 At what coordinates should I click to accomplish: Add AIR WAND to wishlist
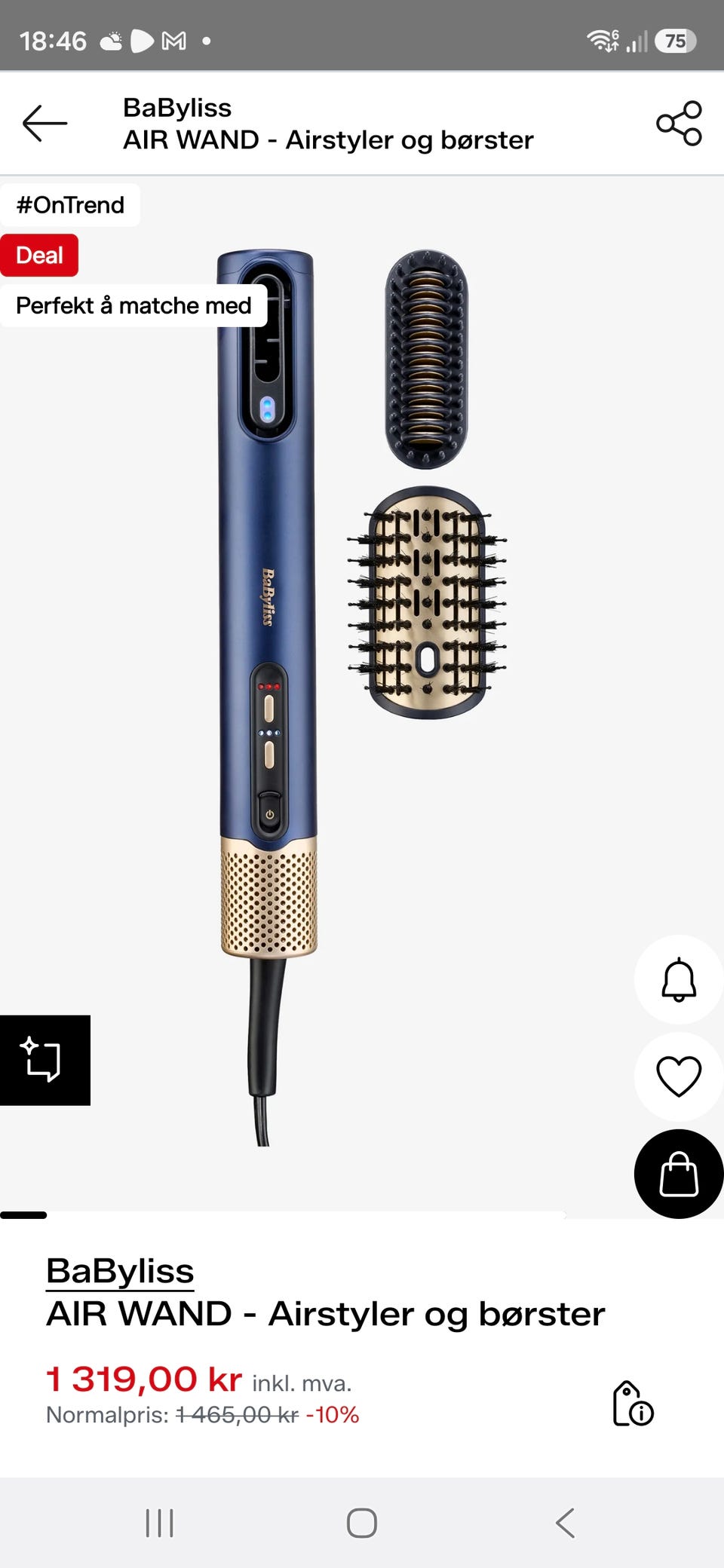pos(679,1076)
